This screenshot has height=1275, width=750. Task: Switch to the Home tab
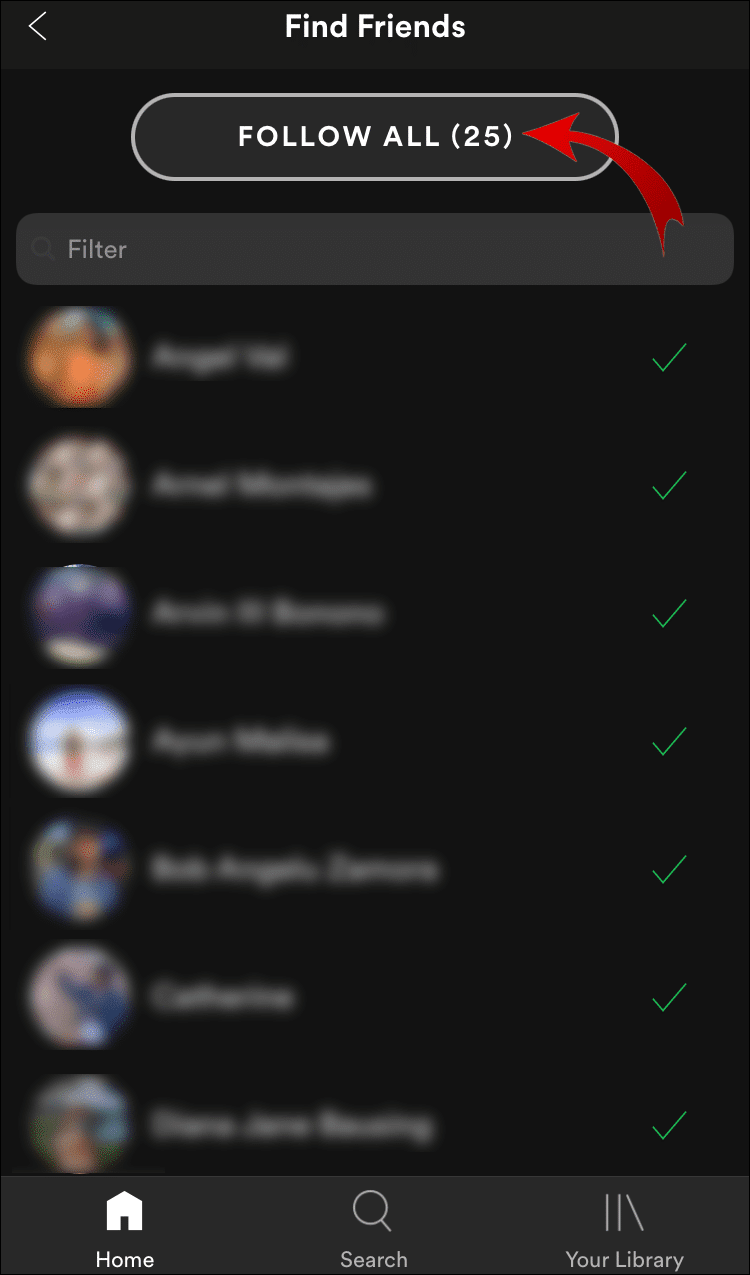125,1229
